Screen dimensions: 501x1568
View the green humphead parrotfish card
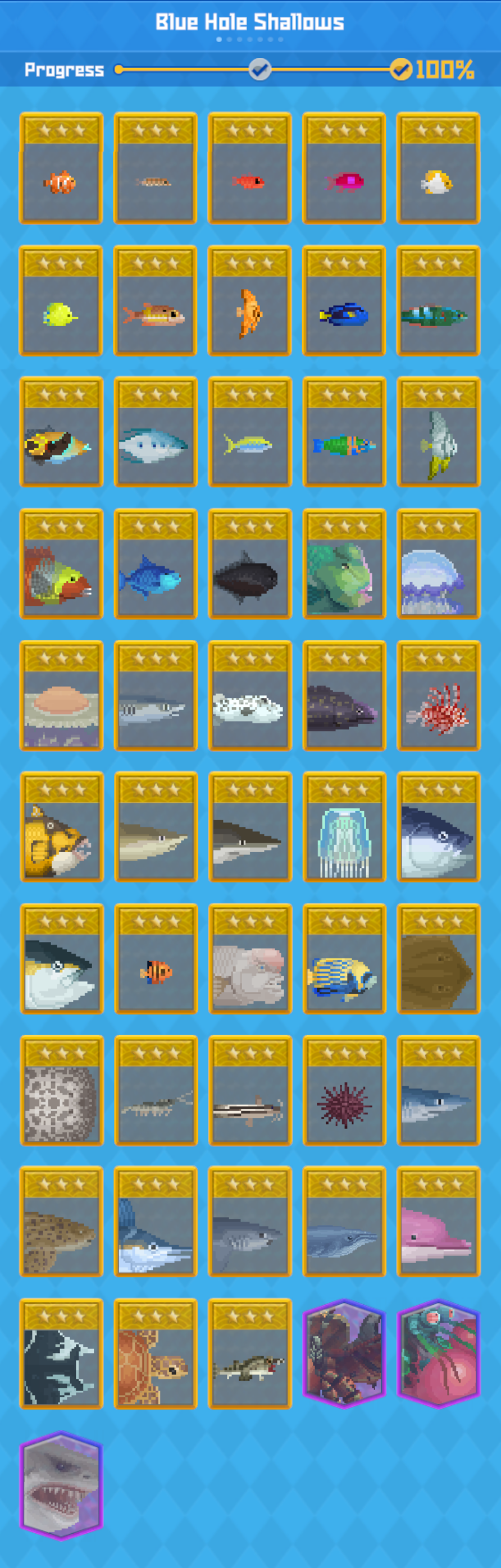pyautogui.click(x=344, y=564)
